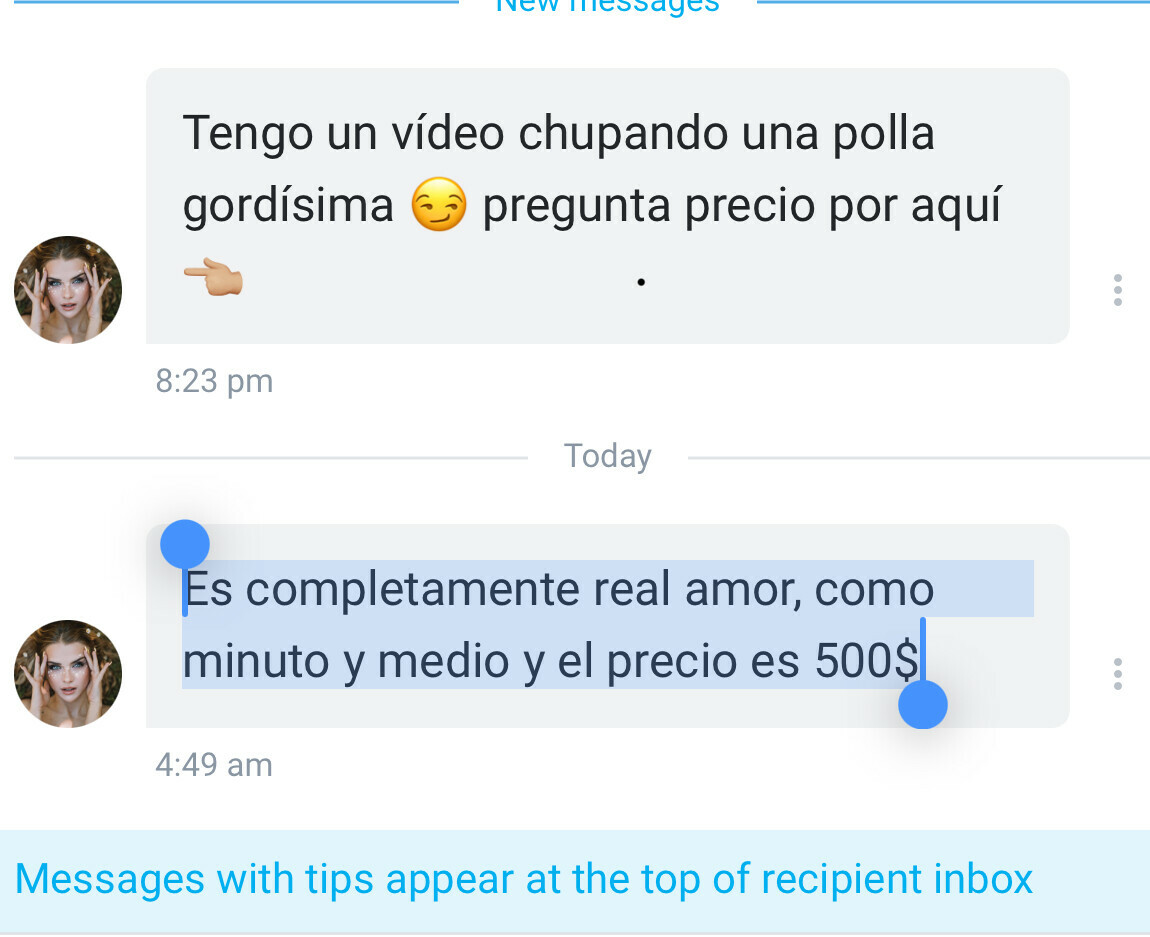
Task: Open sender's profile picture beside 8:23 pm message
Action: click(68, 290)
